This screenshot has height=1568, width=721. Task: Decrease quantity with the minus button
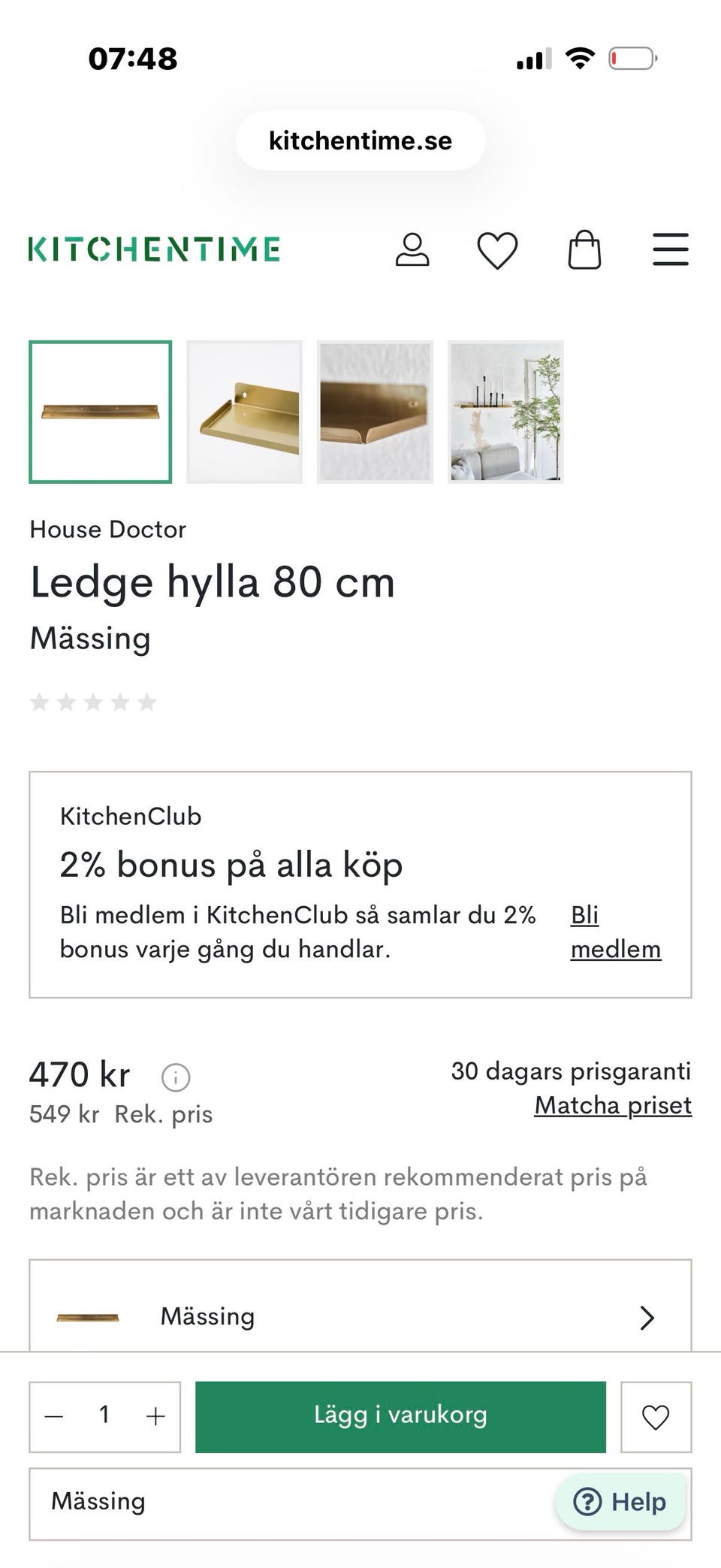coord(54,1417)
